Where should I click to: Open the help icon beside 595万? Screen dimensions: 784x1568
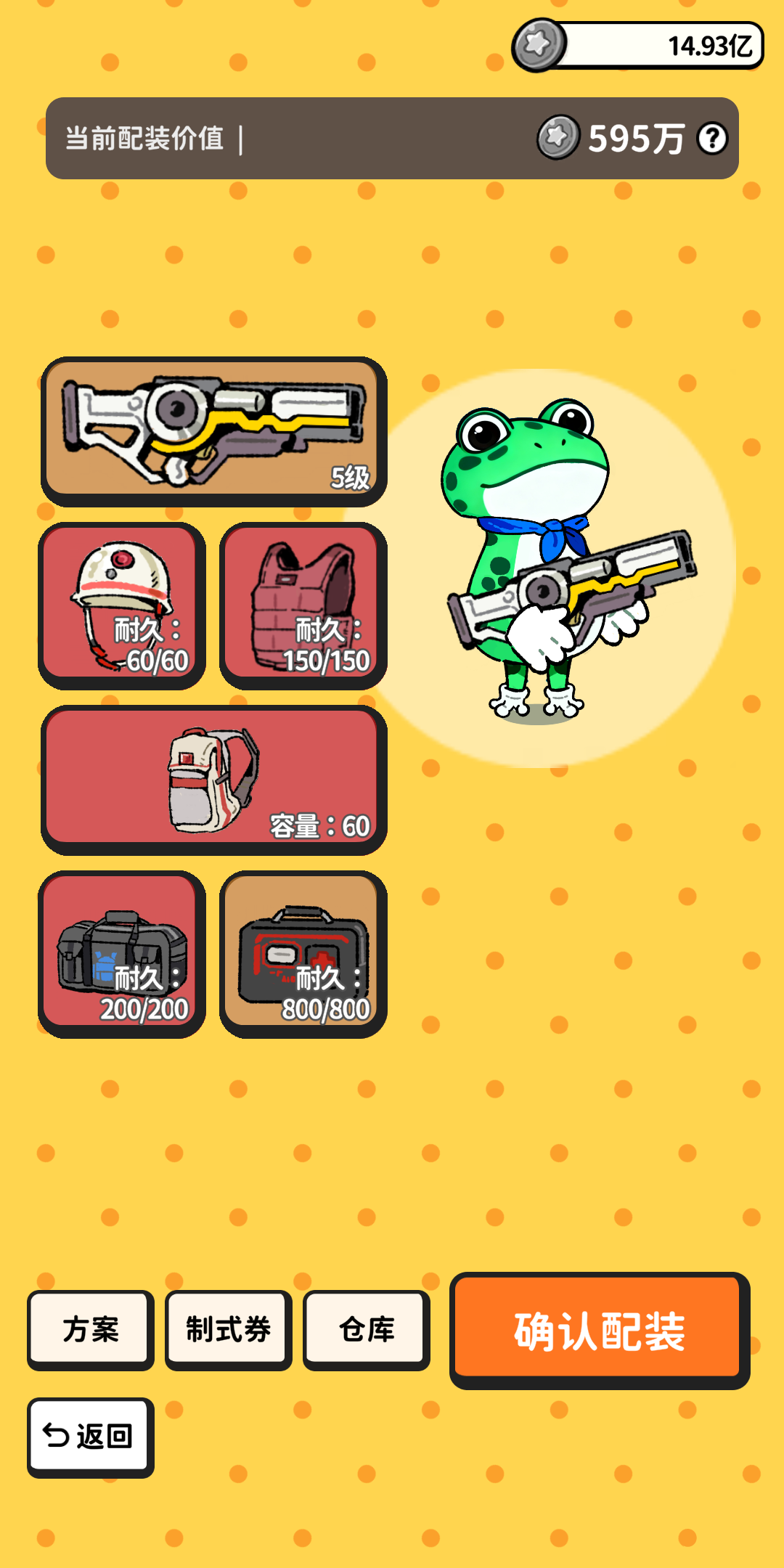pos(712,138)
